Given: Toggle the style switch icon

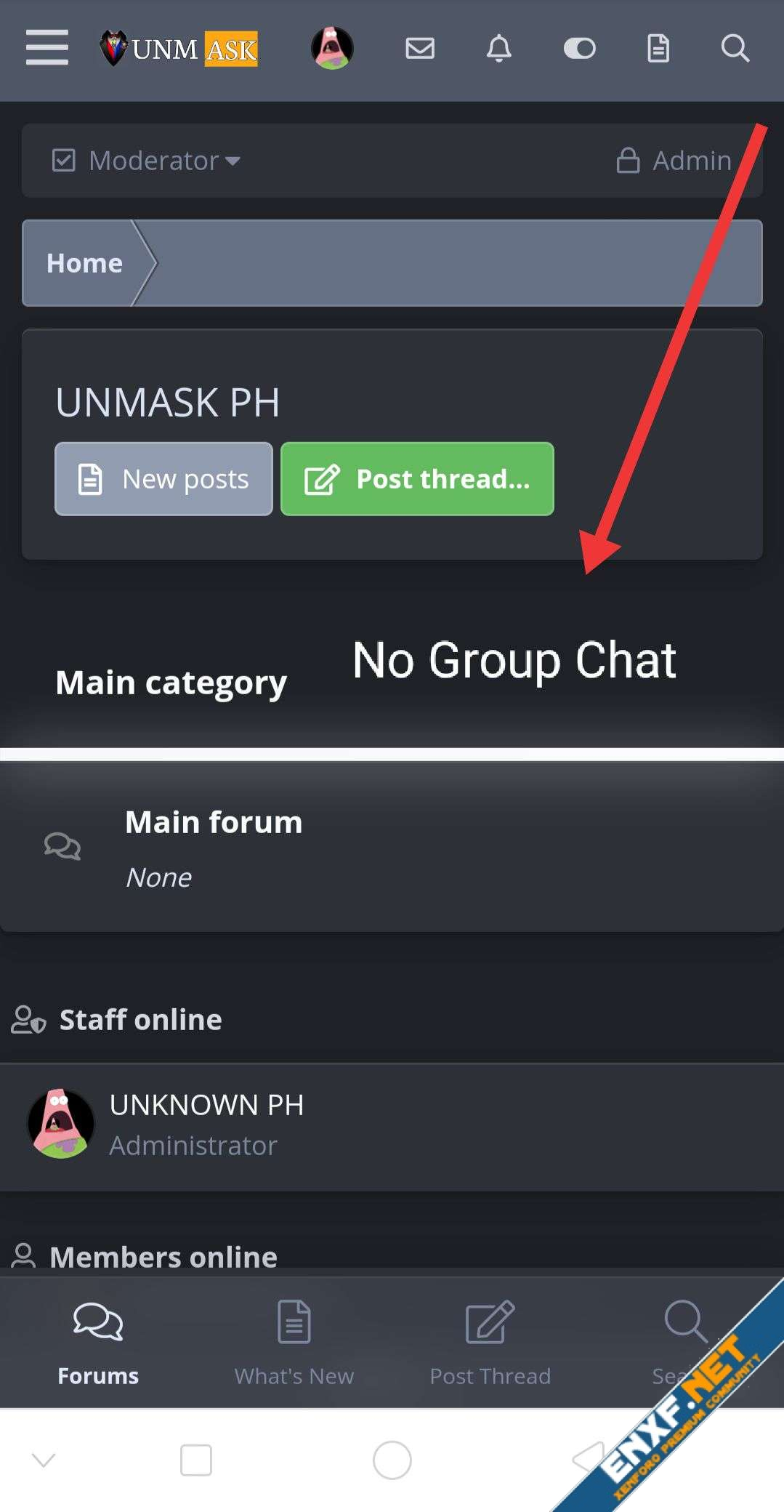Looking at the screenshot, I should (579, 49).
